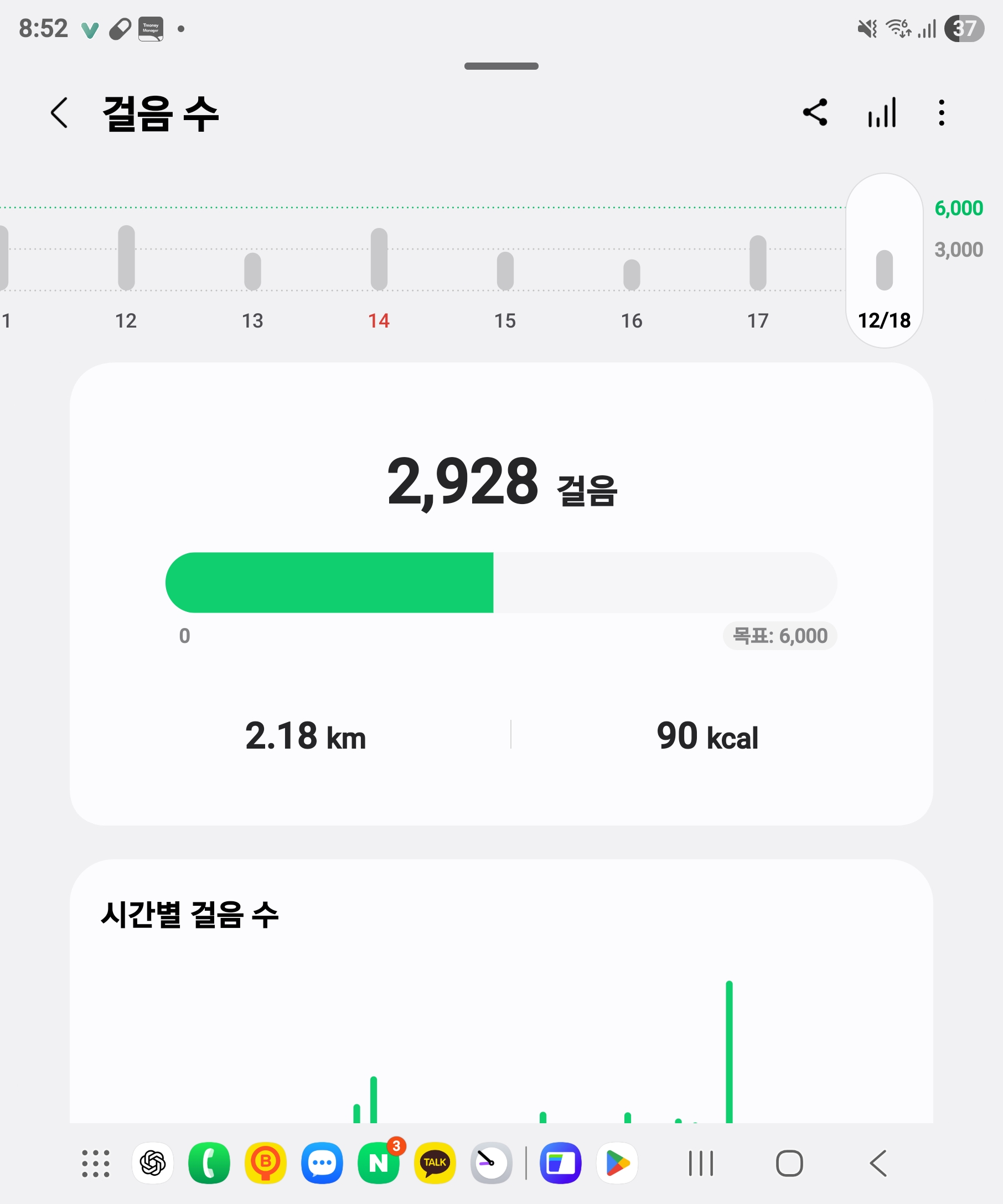Open the overflow menu
This screenshot has width=1003, height=1204.
(x=941, y=112)
